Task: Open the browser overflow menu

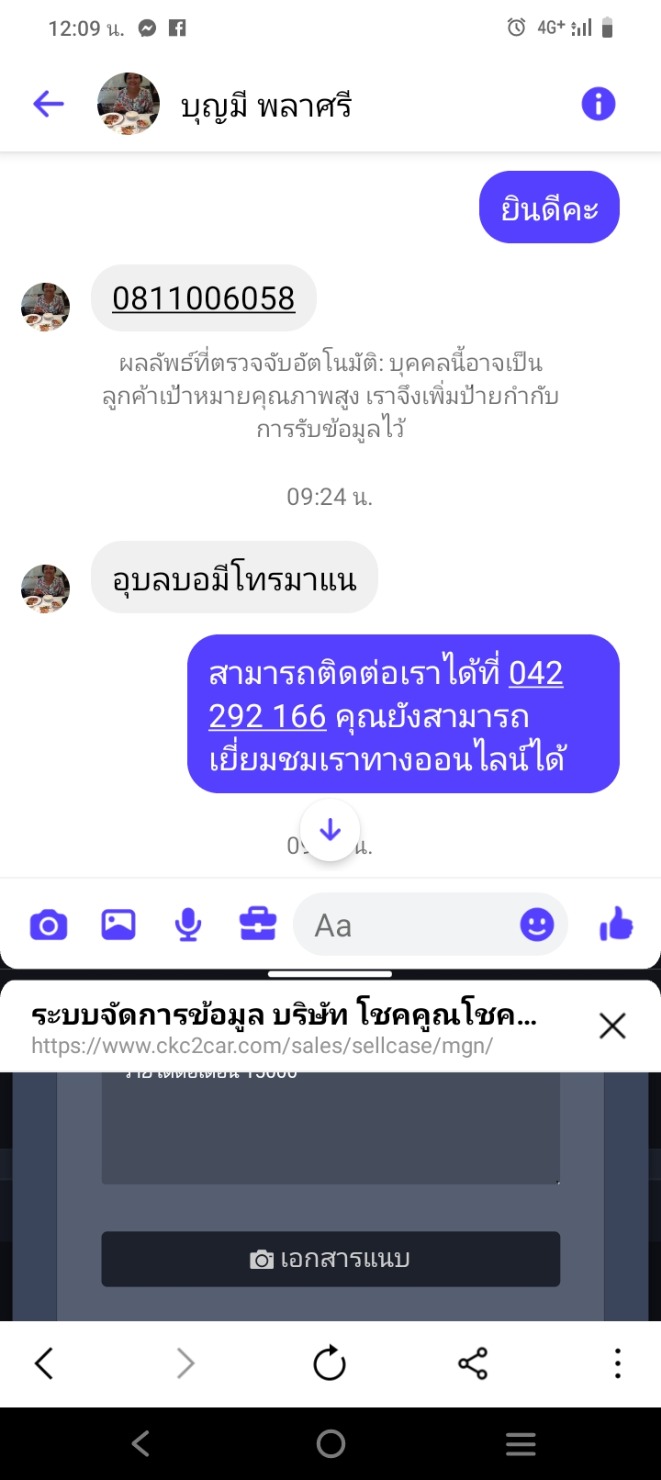Action: [617, 1363]
